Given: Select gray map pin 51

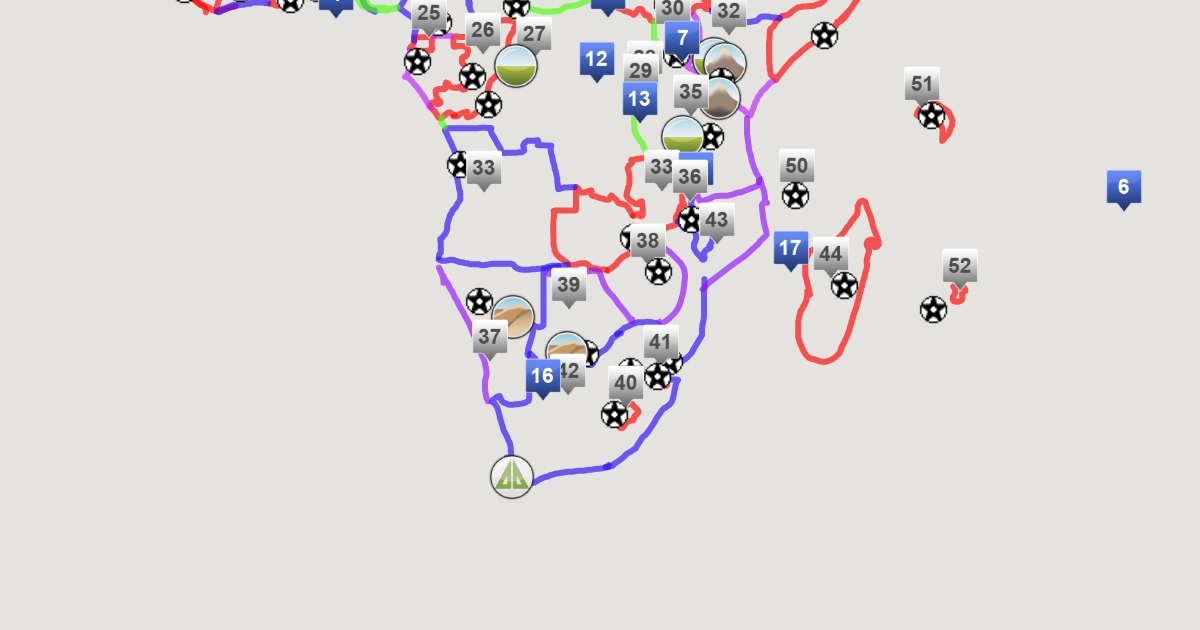Looking at the screenshot, I should click(x=922, y=84).
